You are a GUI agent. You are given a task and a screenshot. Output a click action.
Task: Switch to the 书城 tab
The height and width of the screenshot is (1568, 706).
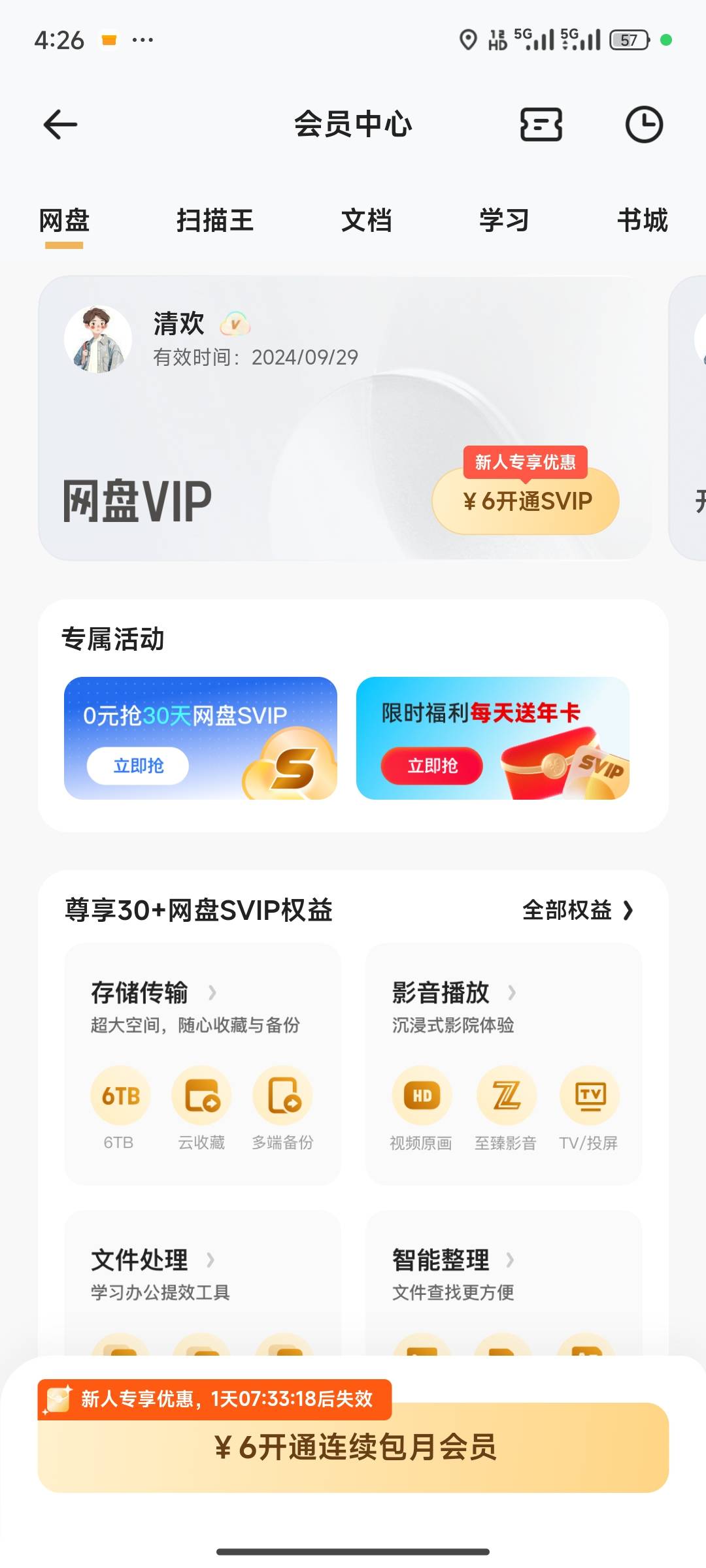tap(643, 221)
